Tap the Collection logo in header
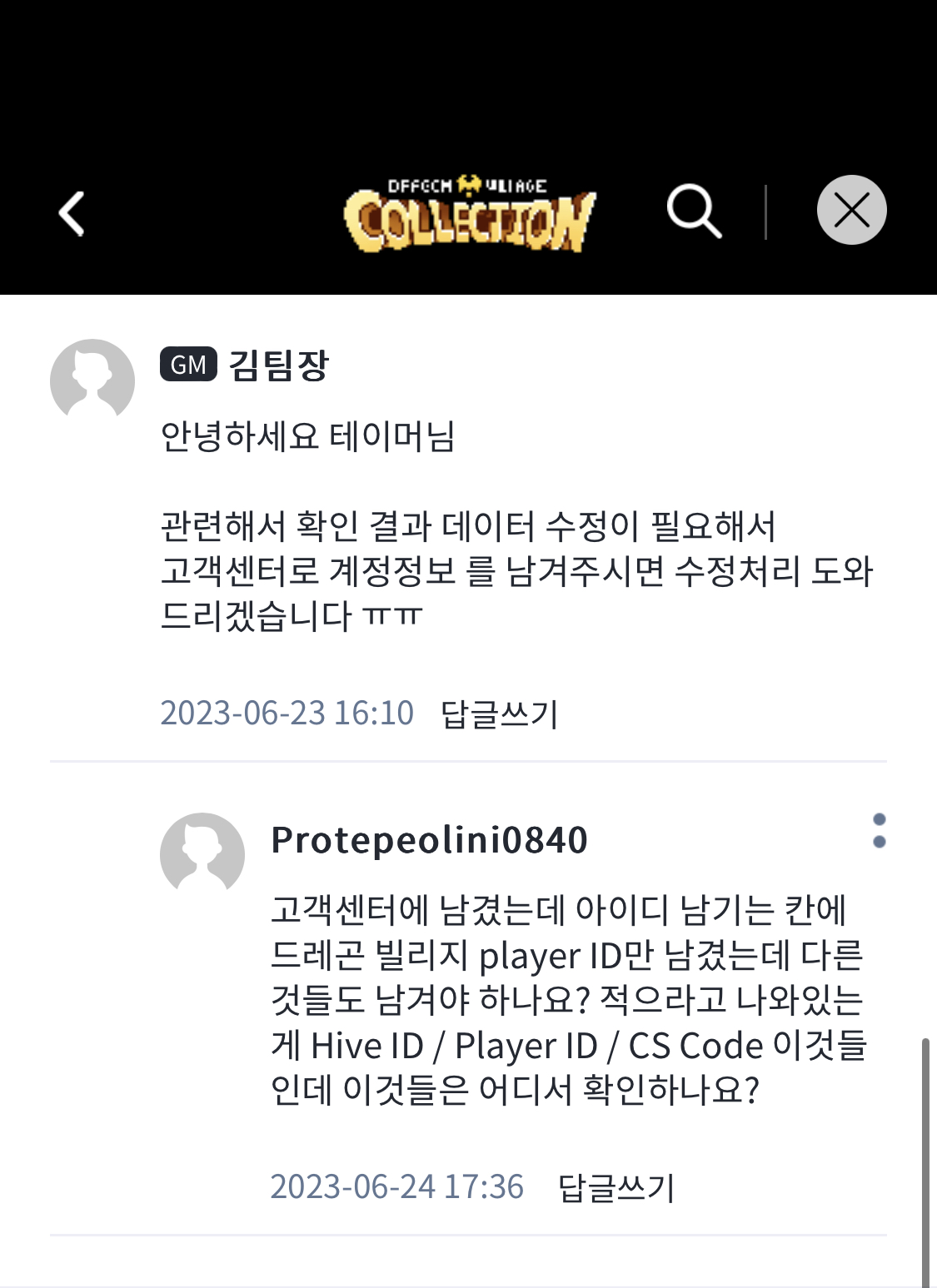The height and width of the screenshot is (1288, 937). [x=469, y=214]
